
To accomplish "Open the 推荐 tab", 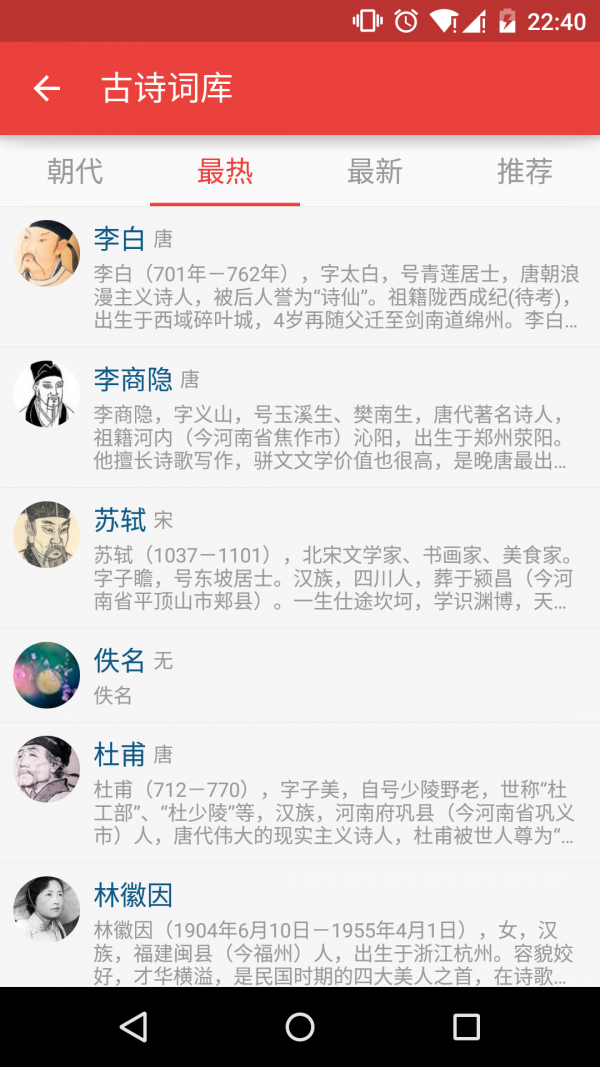I will (524, 172).
